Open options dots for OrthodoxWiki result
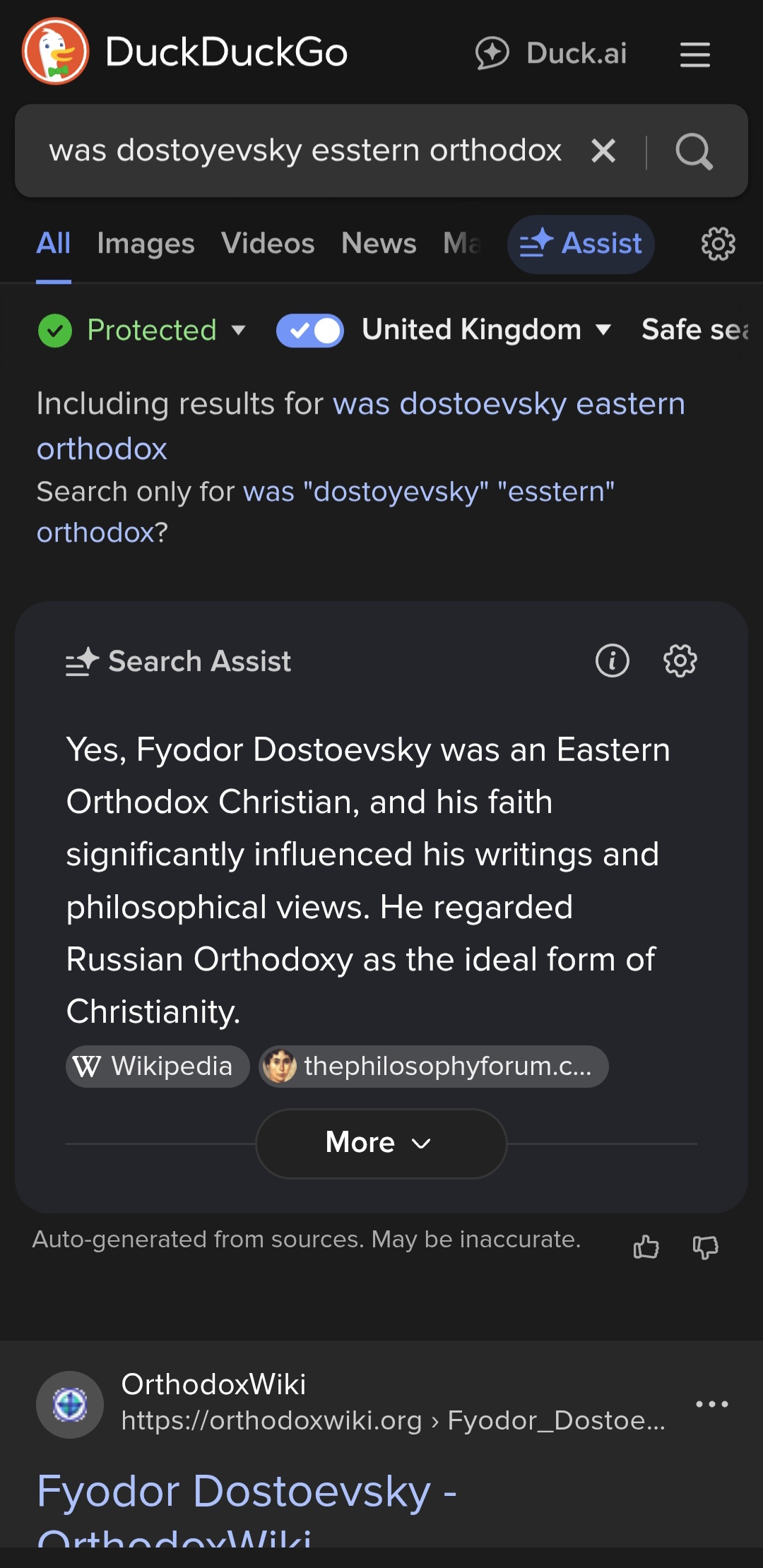The height and width of the screenshot is (1568, 763). click(x=711, y=1404)
